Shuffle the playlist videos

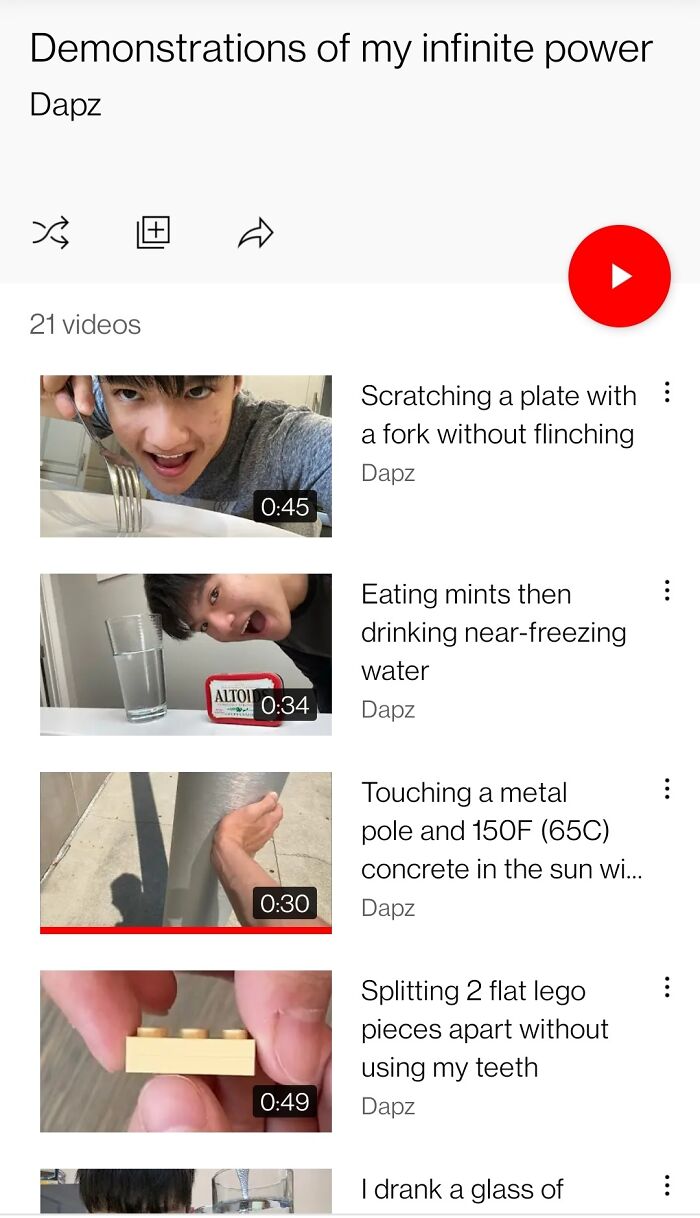pos(51,233)
